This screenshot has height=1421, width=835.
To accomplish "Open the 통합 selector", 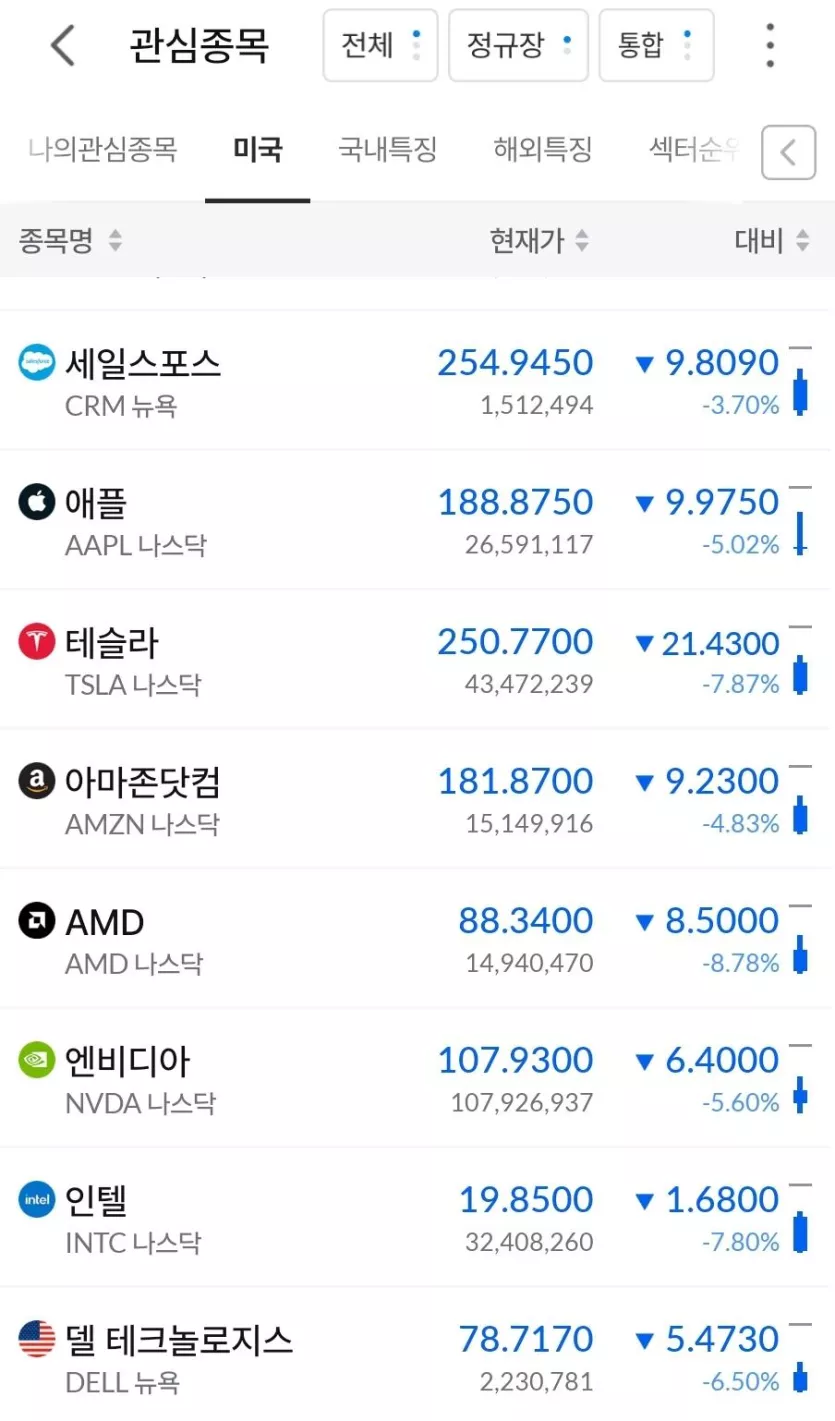I will pyautogui.click(x=656, y=46).
